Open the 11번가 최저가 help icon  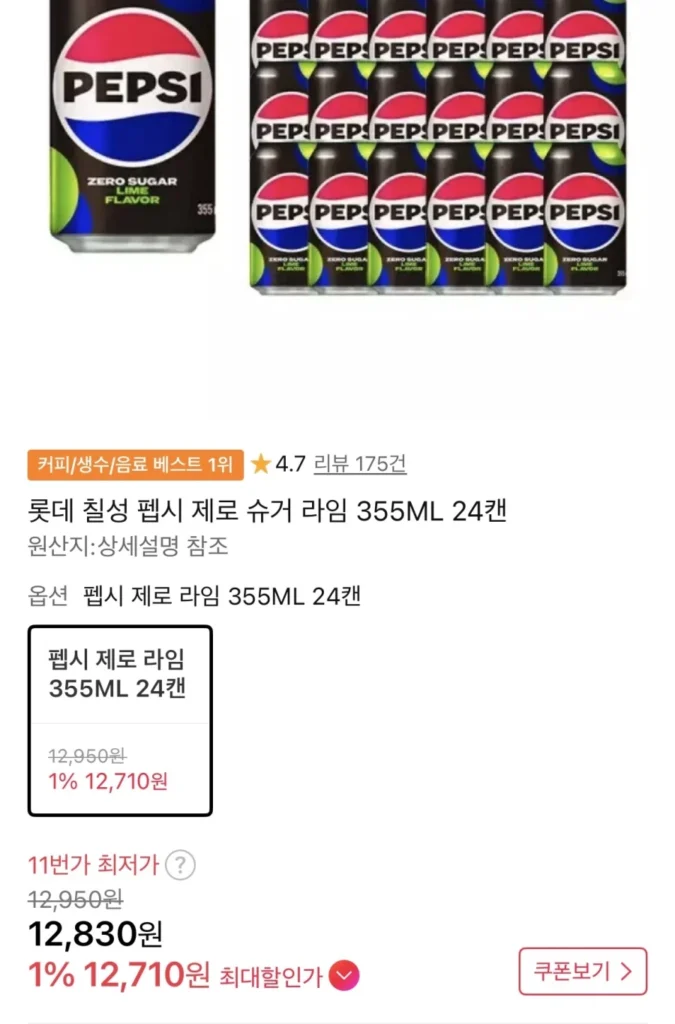click(x=180, y=865)
